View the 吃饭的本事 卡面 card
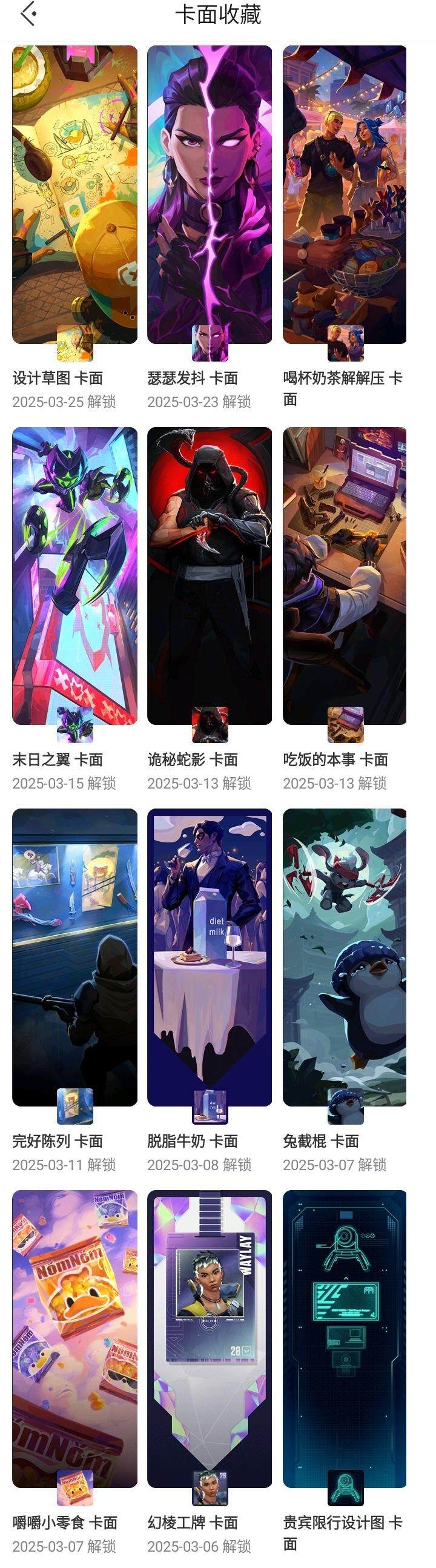The image size is (436, 1568). (345, 576)
